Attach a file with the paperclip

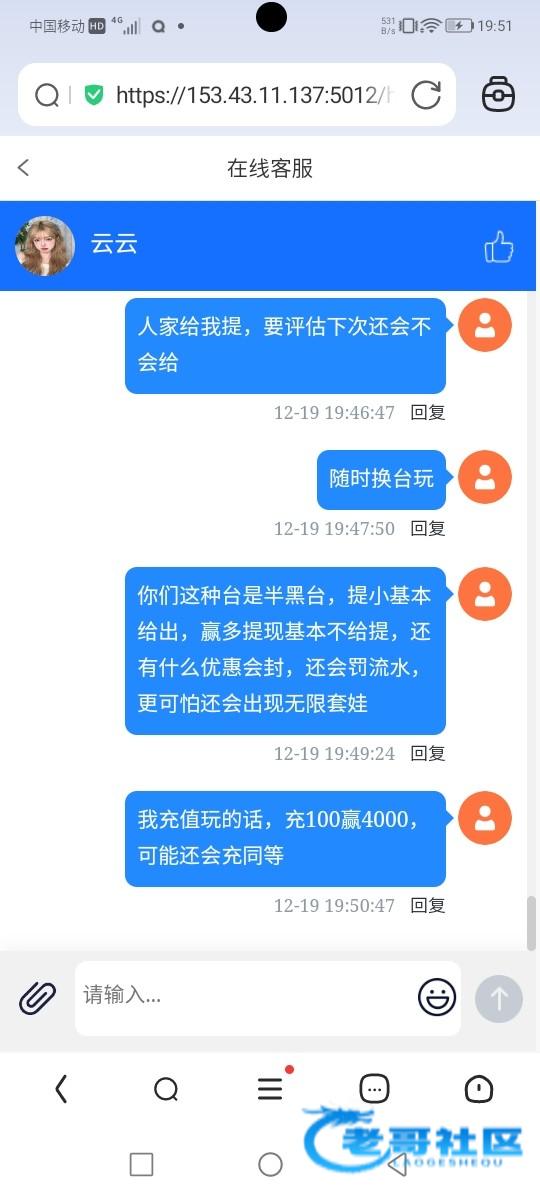click(37, 997)
